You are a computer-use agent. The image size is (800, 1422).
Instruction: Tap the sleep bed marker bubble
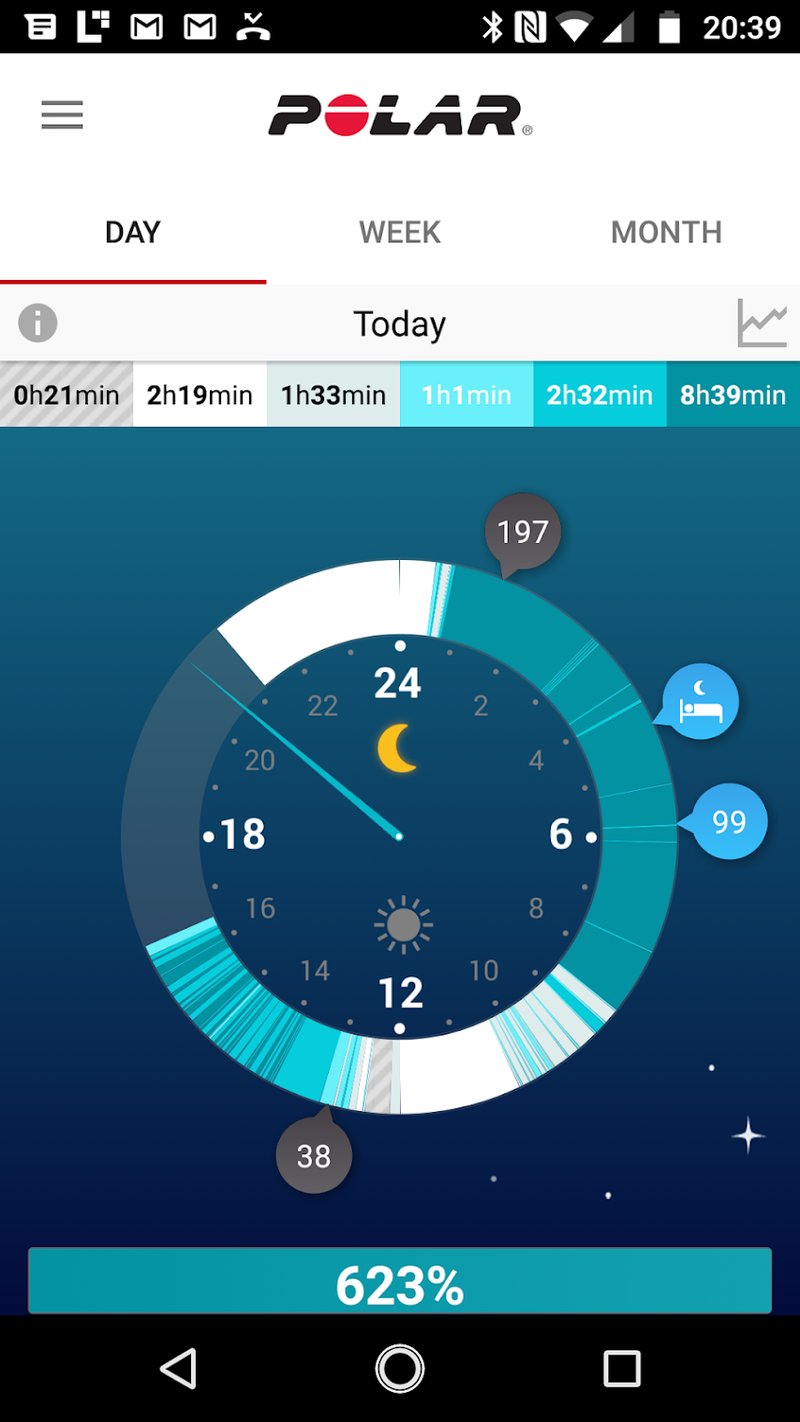(x=700, y=701)
